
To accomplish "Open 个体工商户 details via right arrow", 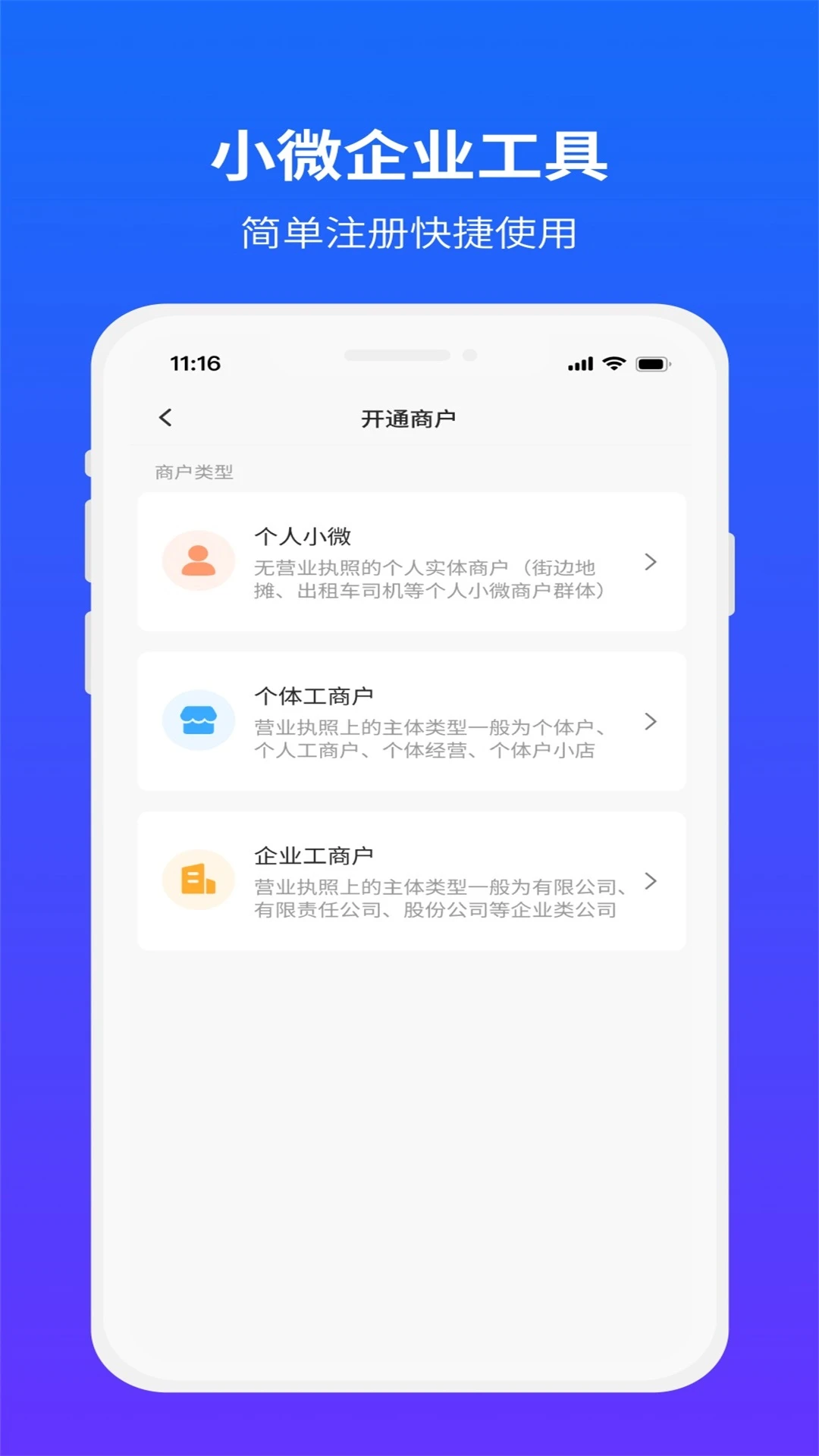I will coord(651,722).
